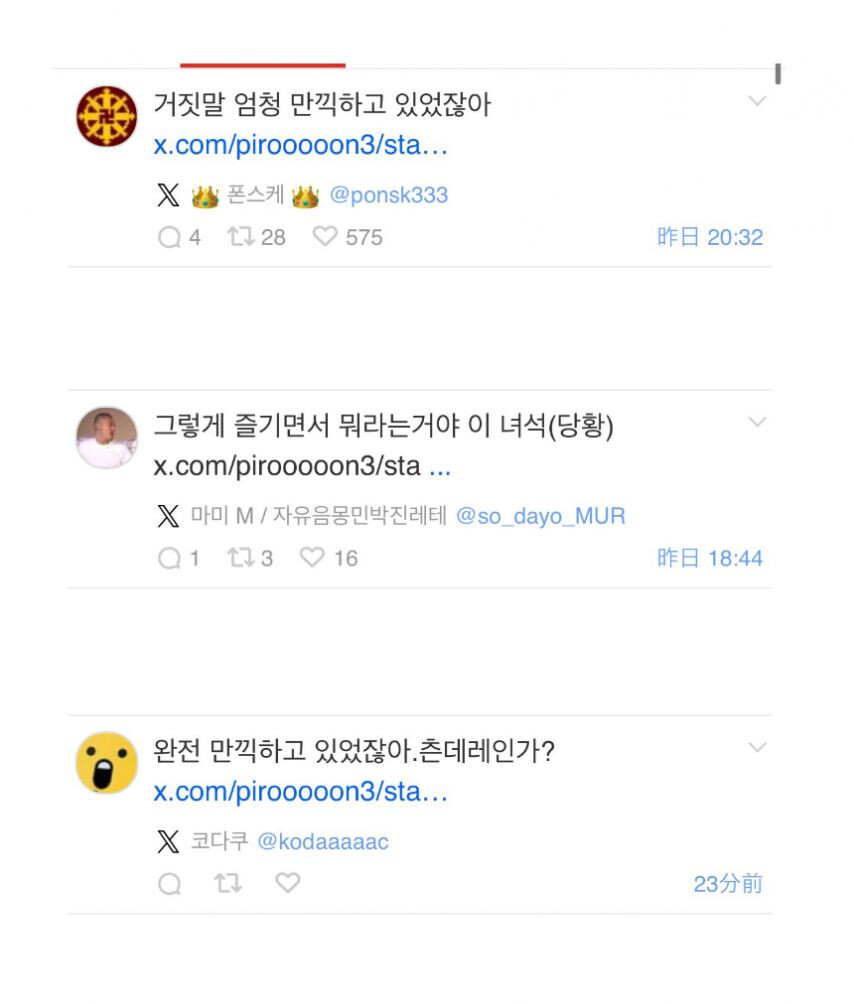View the 昨日 20:32 timestamp link

click(710, 237)
